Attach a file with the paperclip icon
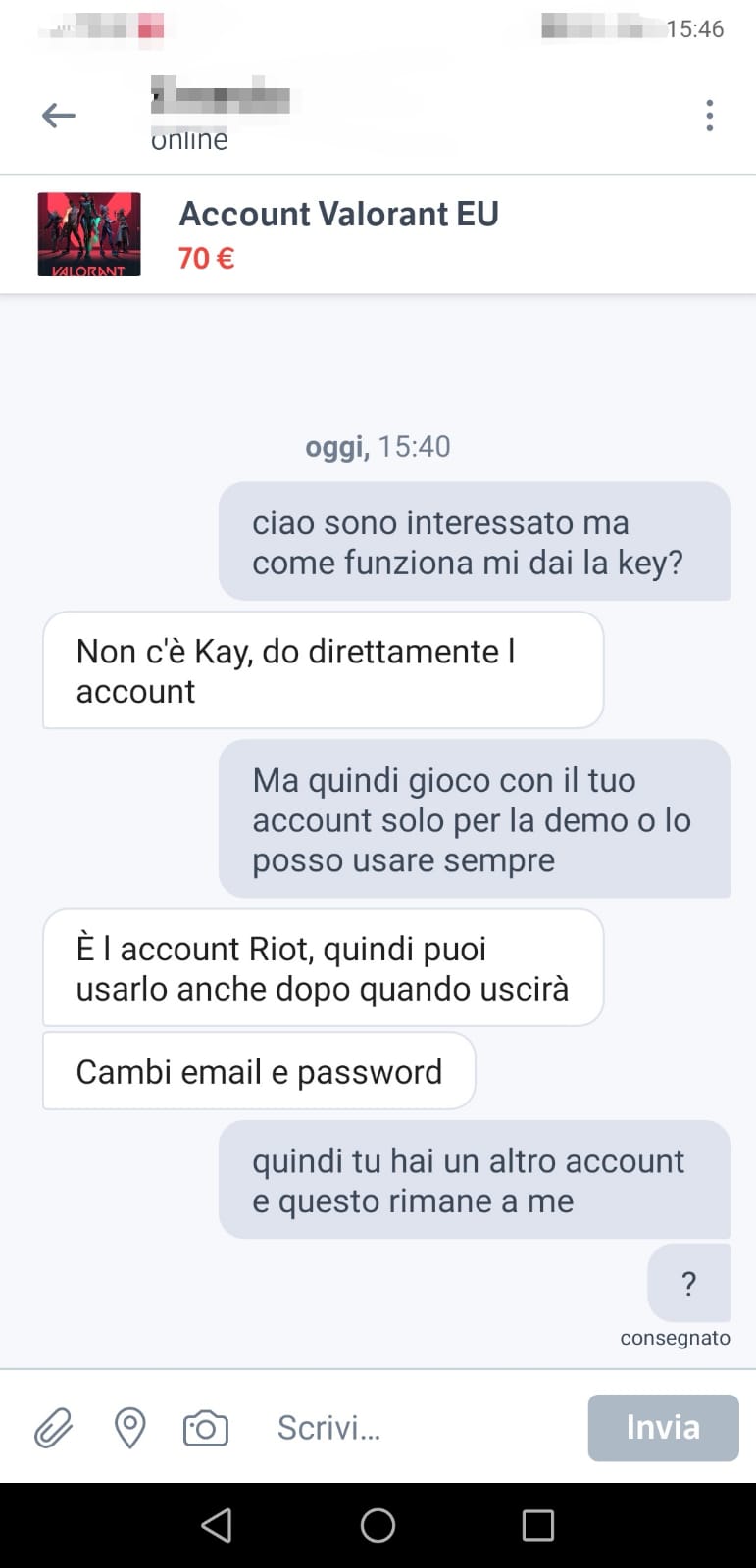The width and height of the screenshot is (756, 1568). click(x=54, y=1428)
